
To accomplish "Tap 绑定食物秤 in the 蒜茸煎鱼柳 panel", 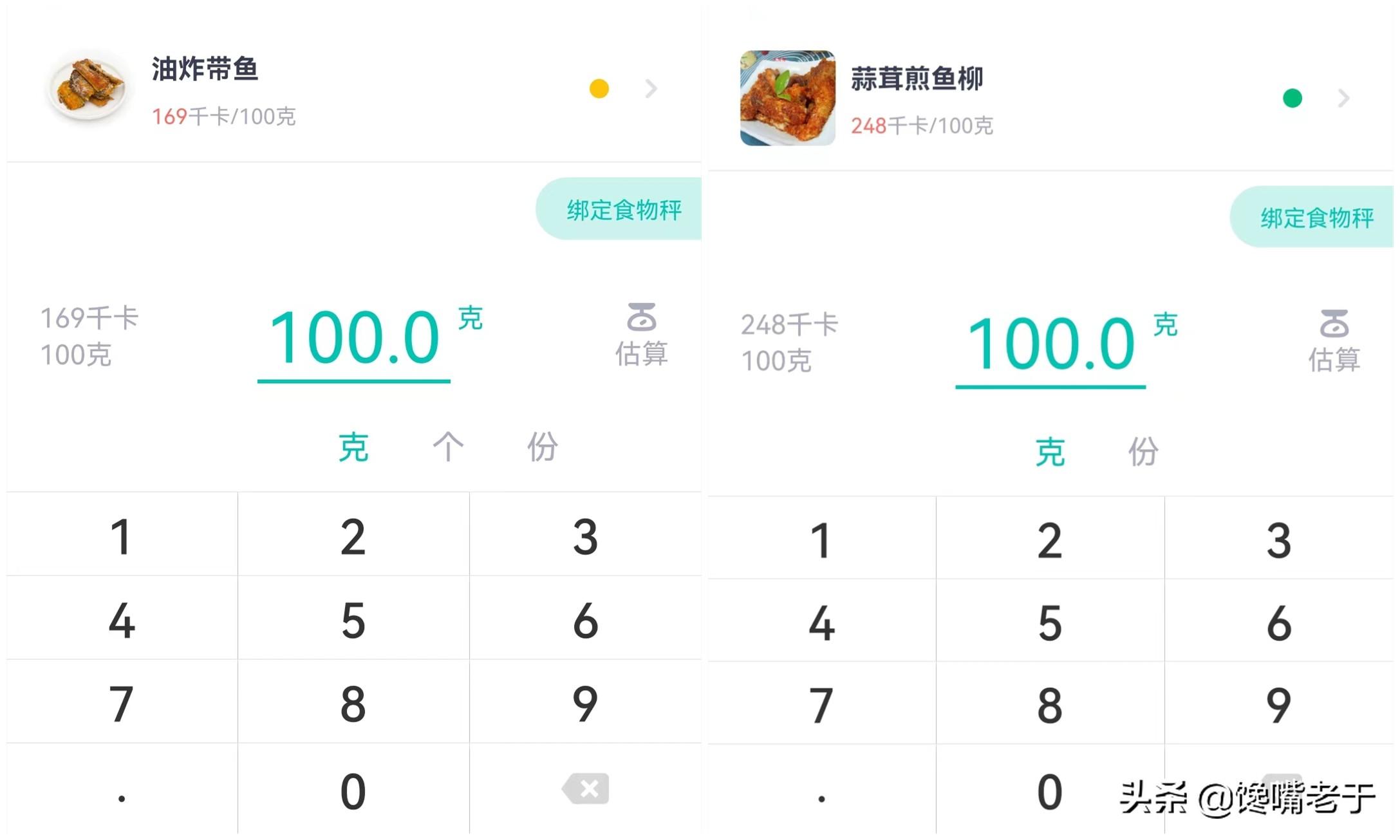I will tap(1312, 218).
